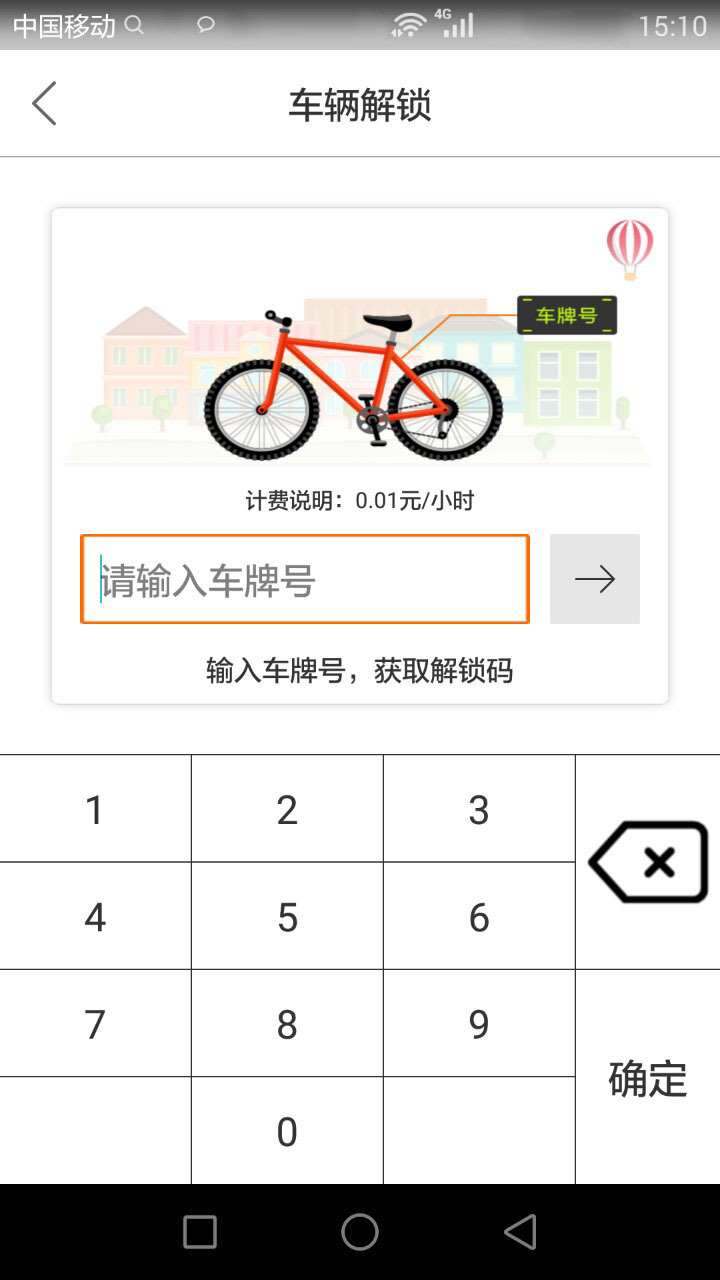Tap number 1 on the keypad
The image size is (720, 1280).
coord(95,808)
